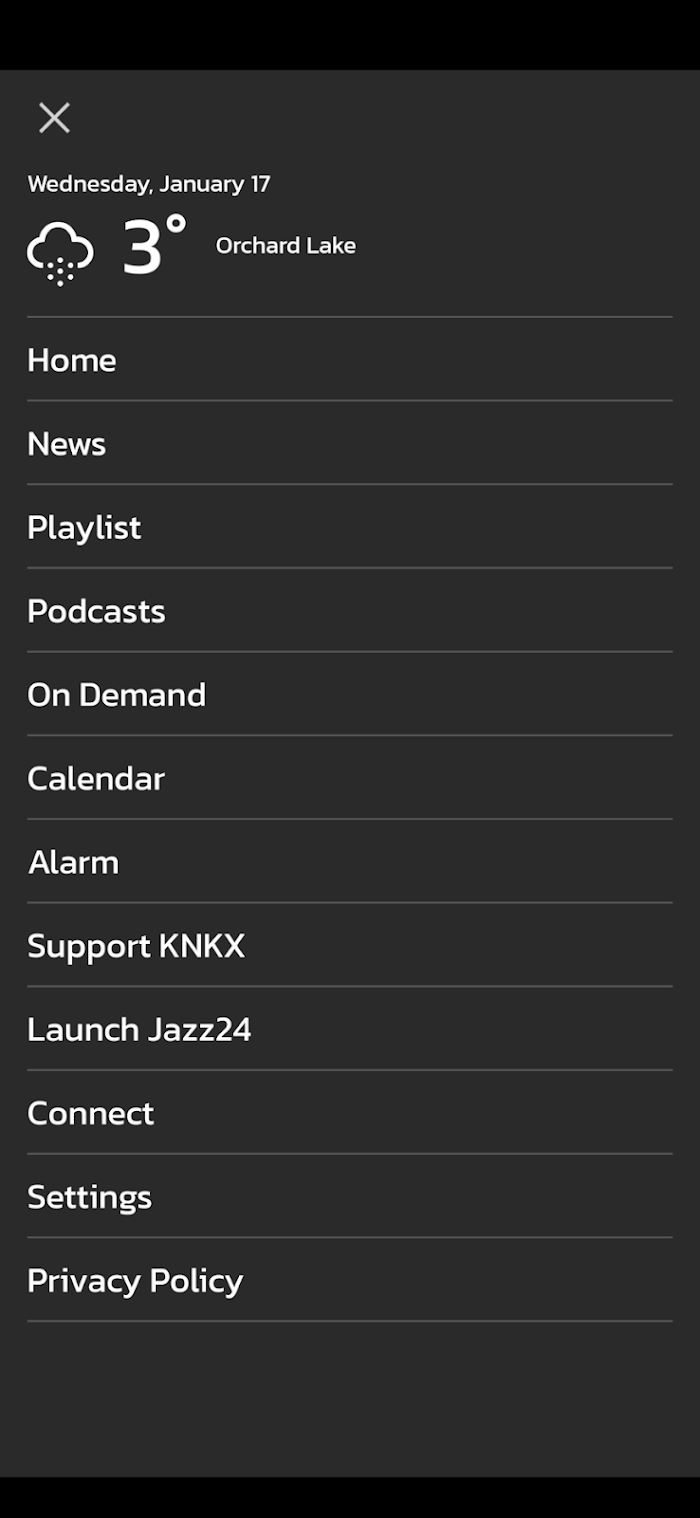Close the navigation menu
700x1518 pixels.
[54, 118]
